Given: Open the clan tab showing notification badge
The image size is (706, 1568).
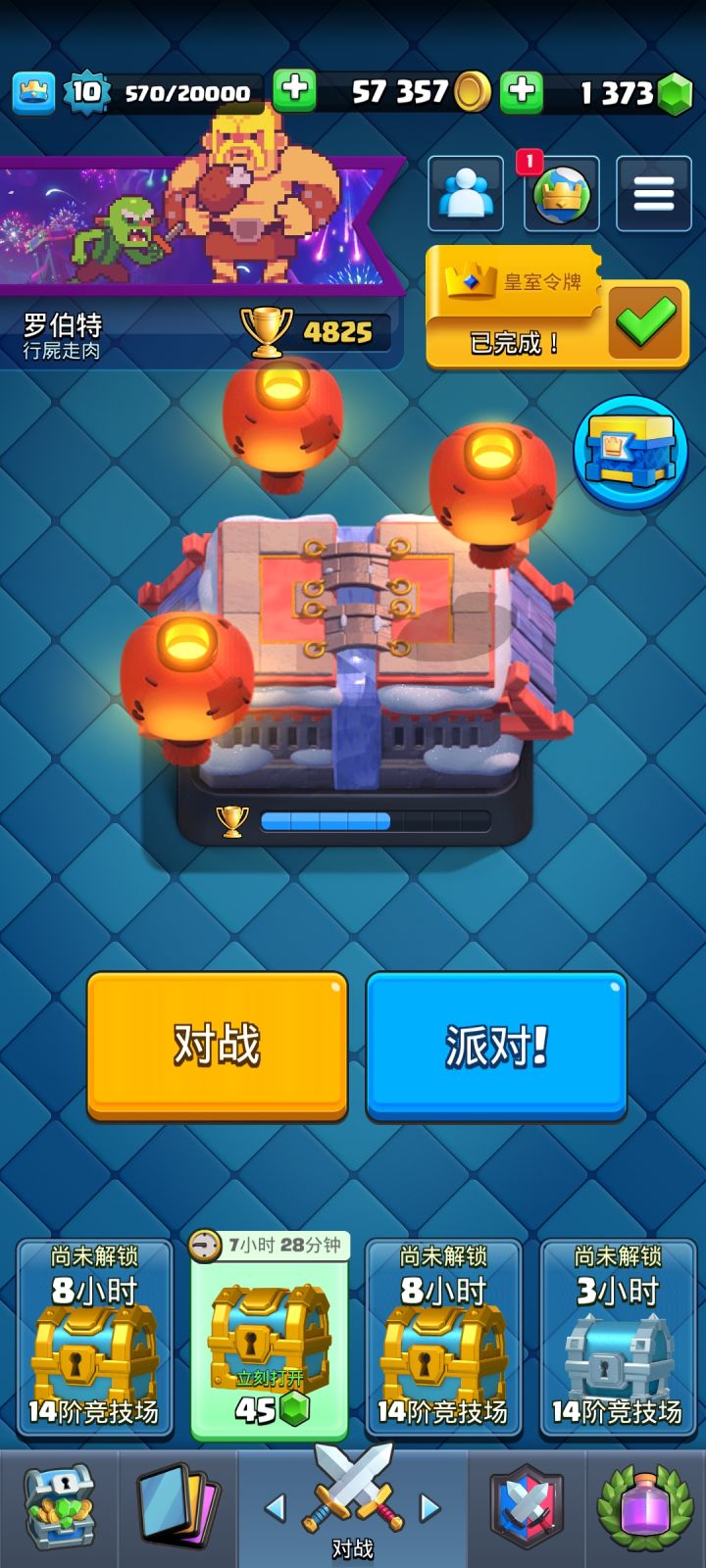Looking at the screenshot, I should [x=561, y=192].
